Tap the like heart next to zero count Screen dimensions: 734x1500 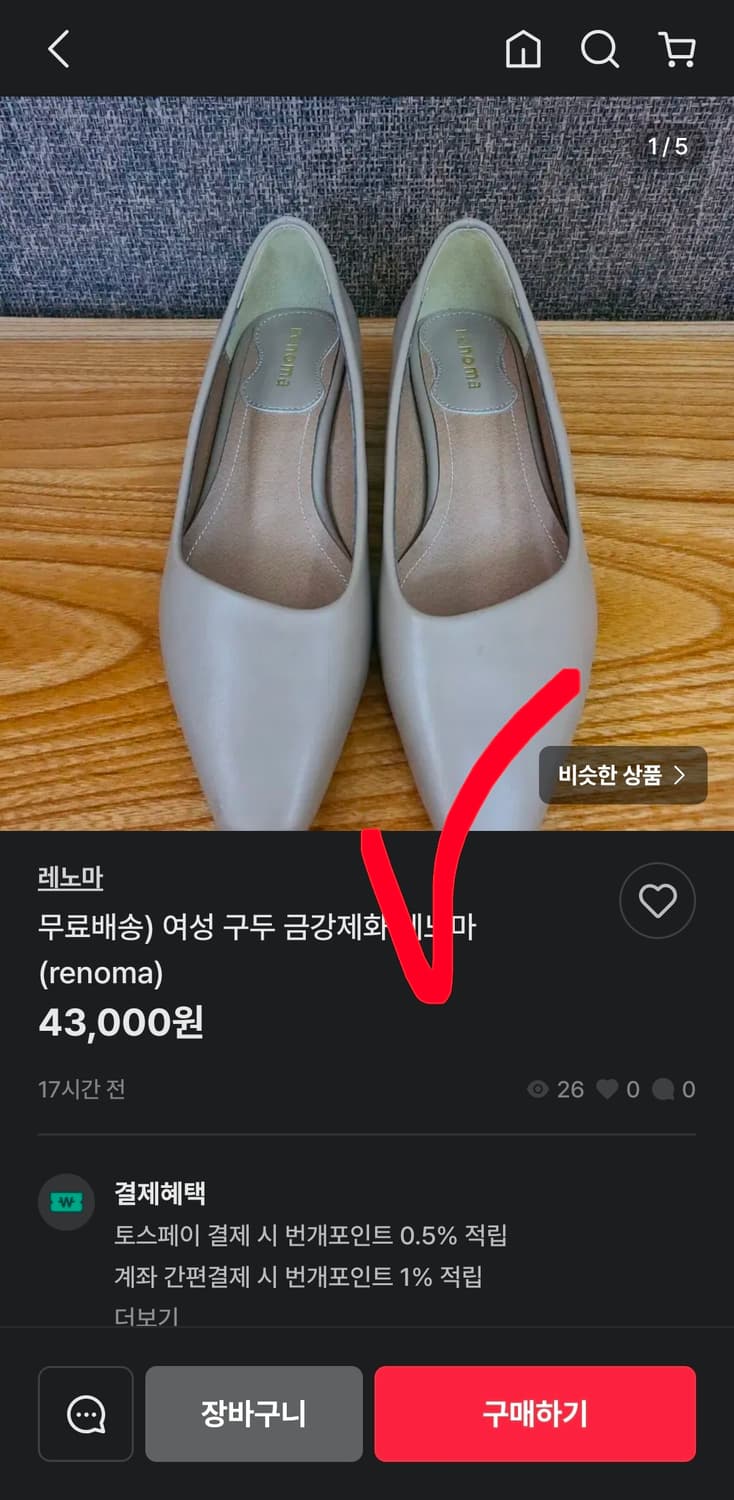pos(607,1090)
